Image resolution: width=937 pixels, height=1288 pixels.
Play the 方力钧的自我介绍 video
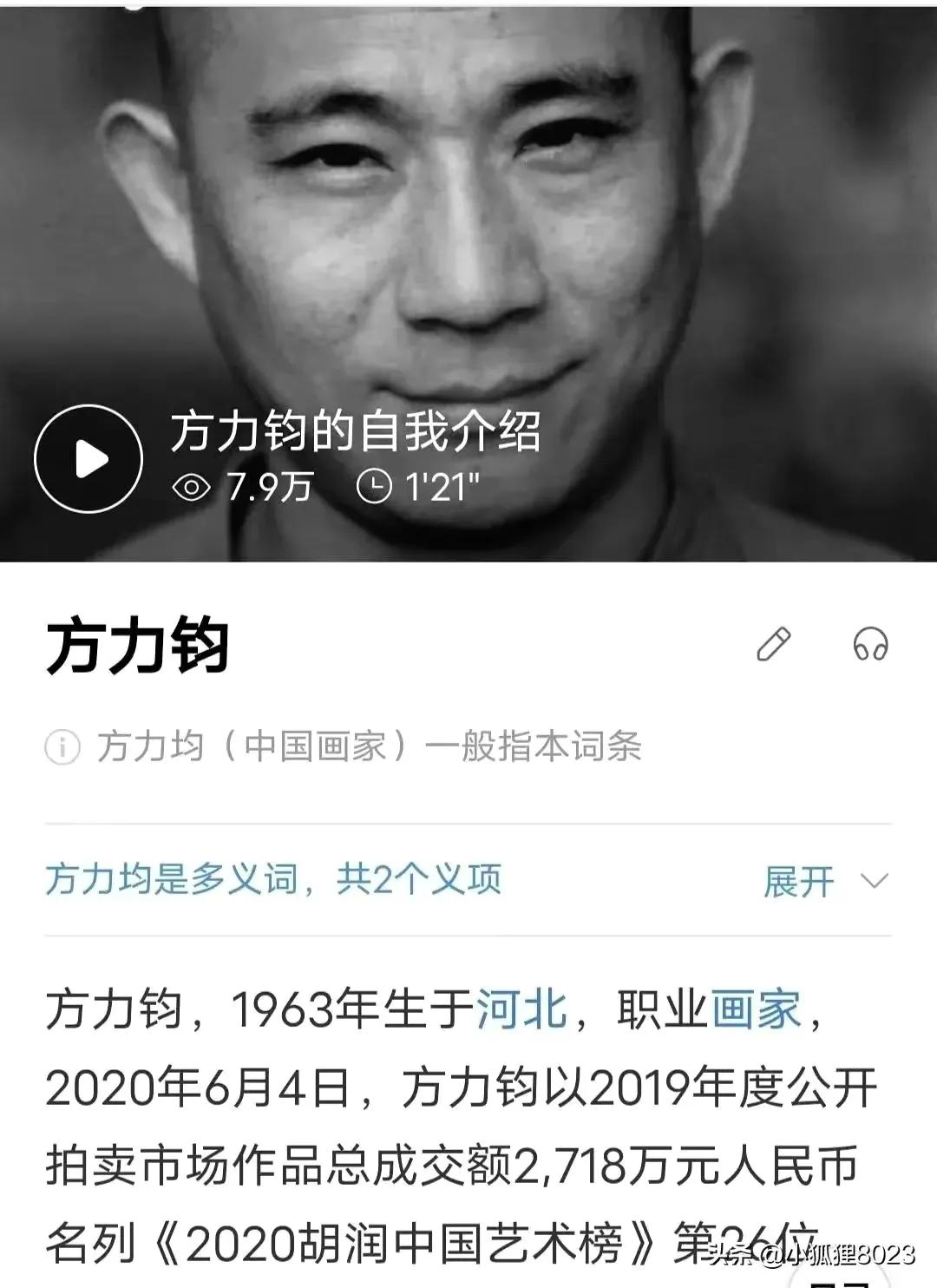coord(88,458)
